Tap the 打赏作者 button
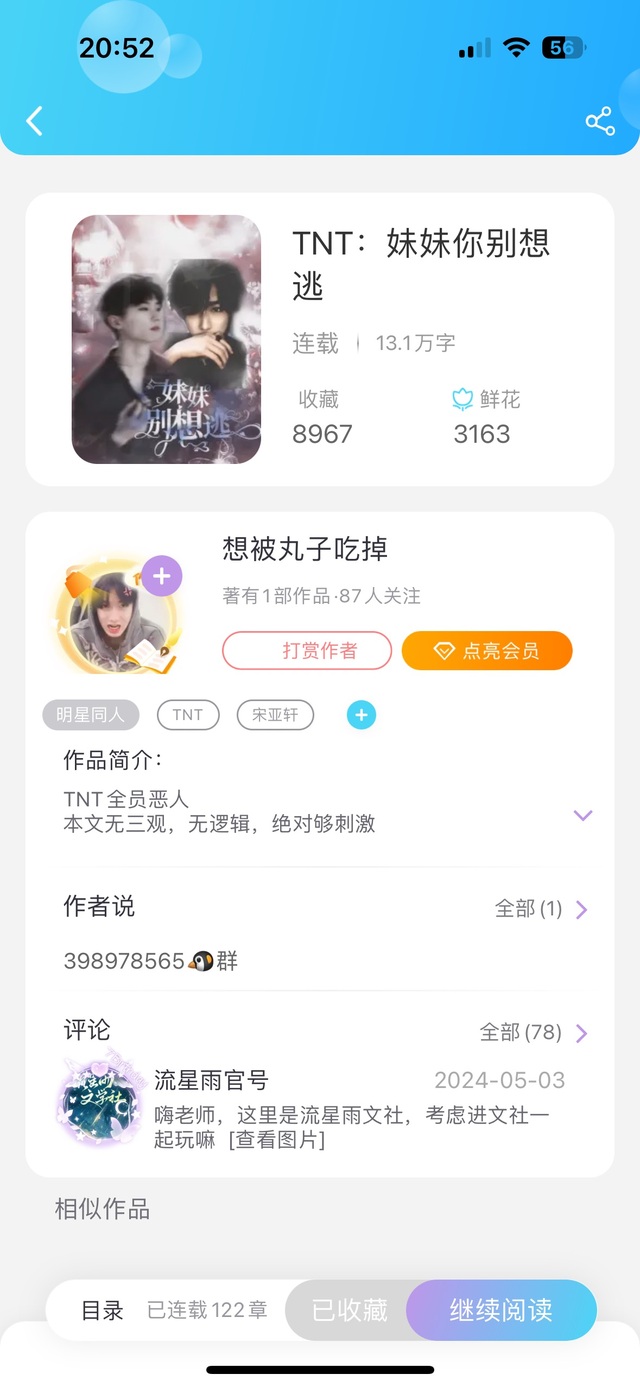The image size is (640, 1387). pos(307,650)
